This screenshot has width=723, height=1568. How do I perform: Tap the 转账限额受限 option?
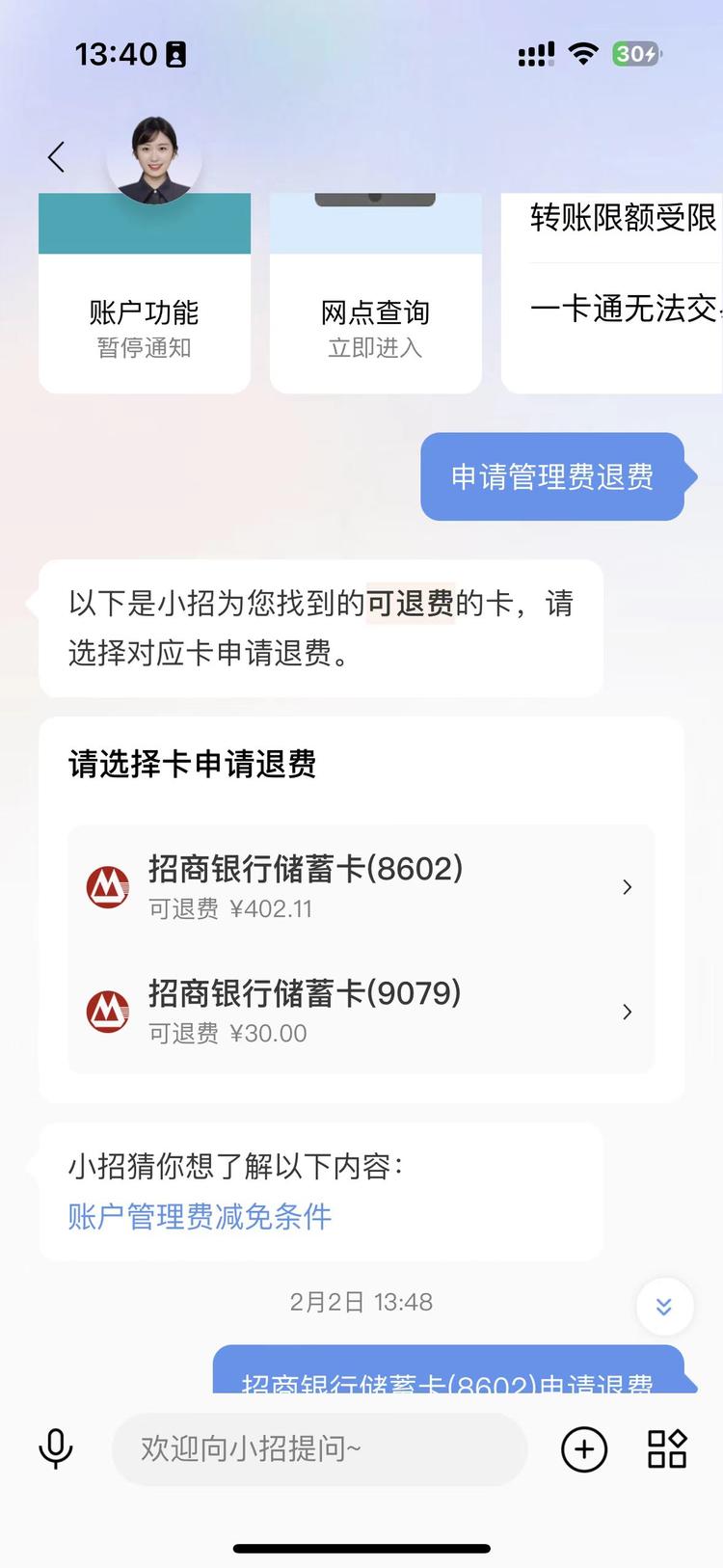[622, 219]
